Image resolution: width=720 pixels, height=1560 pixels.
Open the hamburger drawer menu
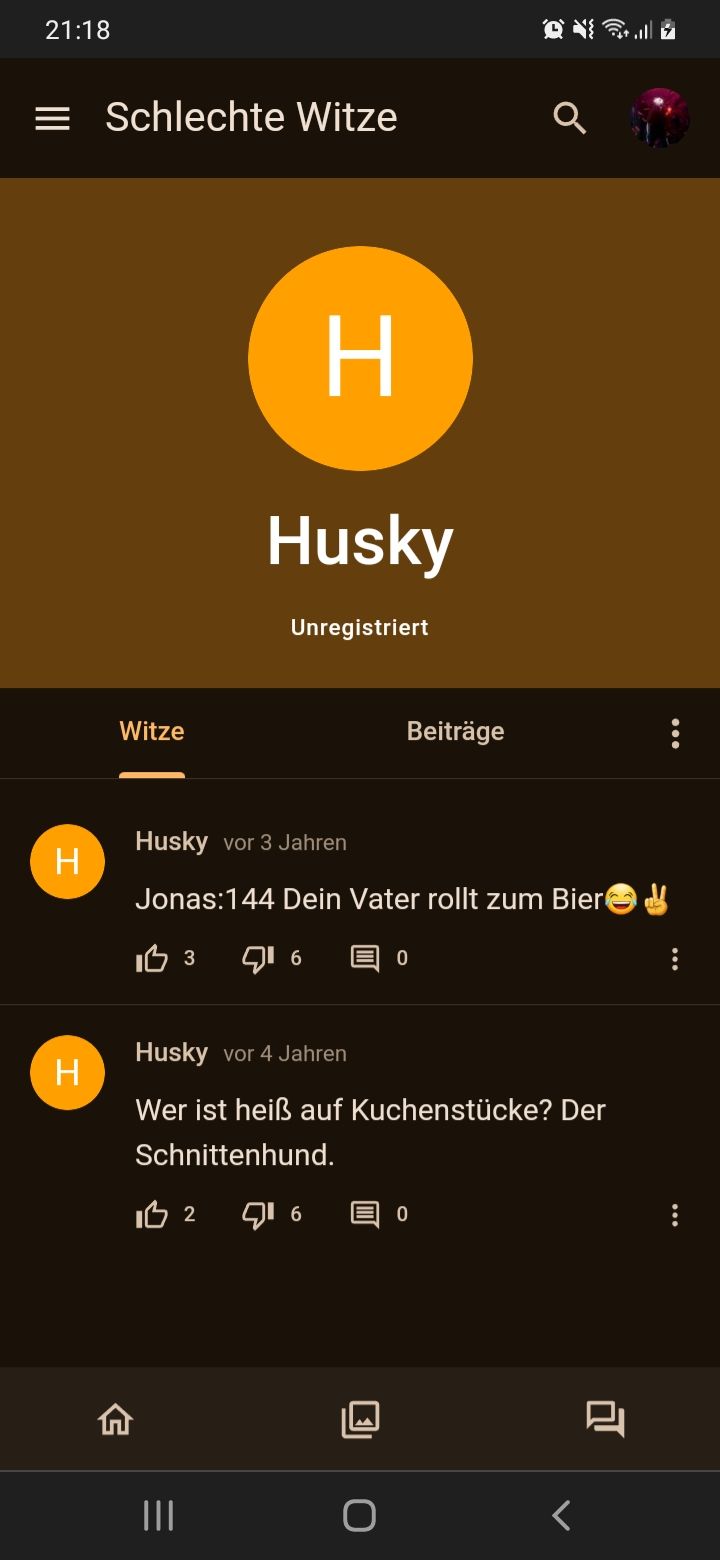53,118
